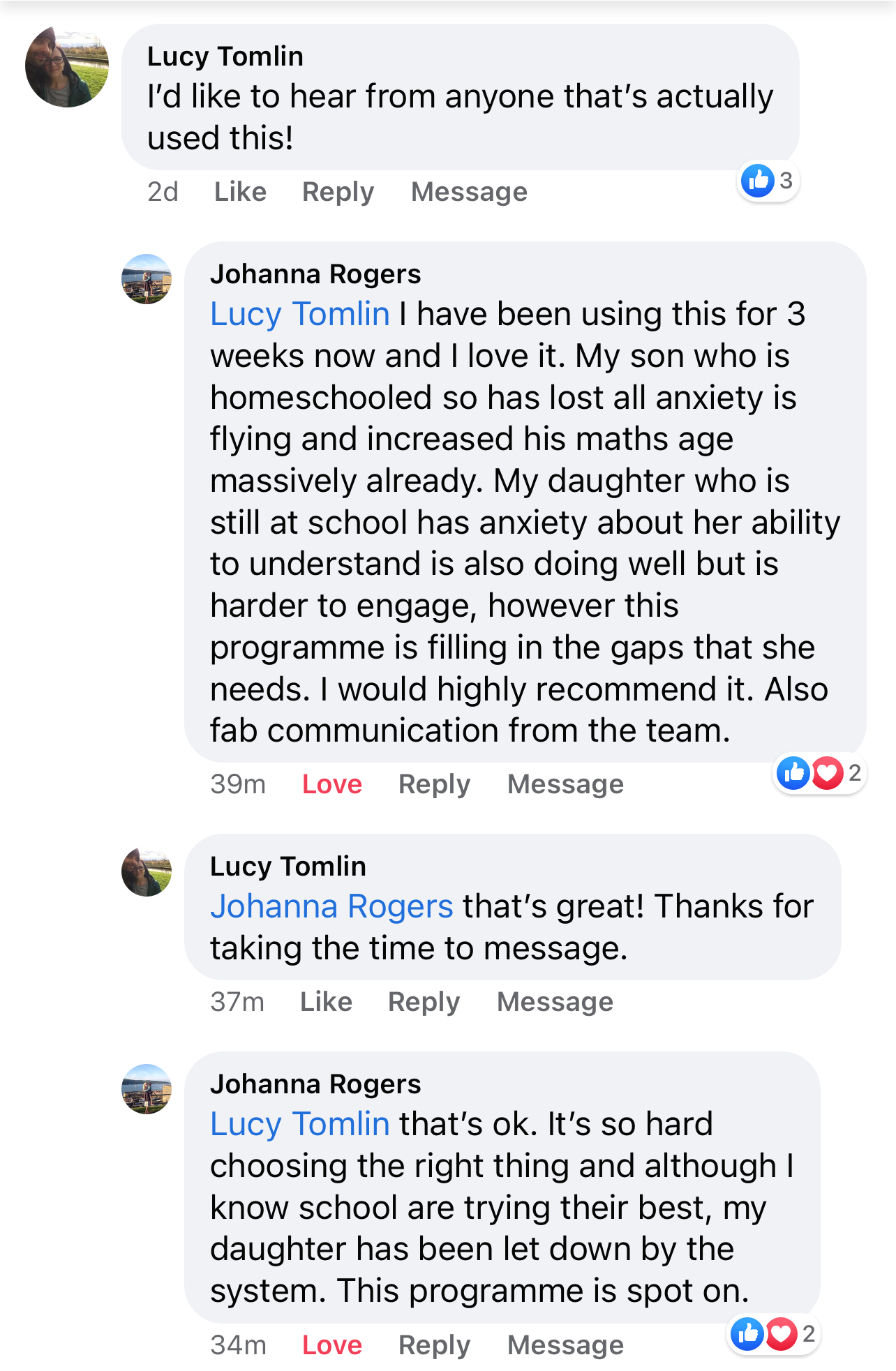Like Lucy Tomlin's 37m reply
Image resolution: width=896 pixels, height=1371 pixels.
(326, 1002)
